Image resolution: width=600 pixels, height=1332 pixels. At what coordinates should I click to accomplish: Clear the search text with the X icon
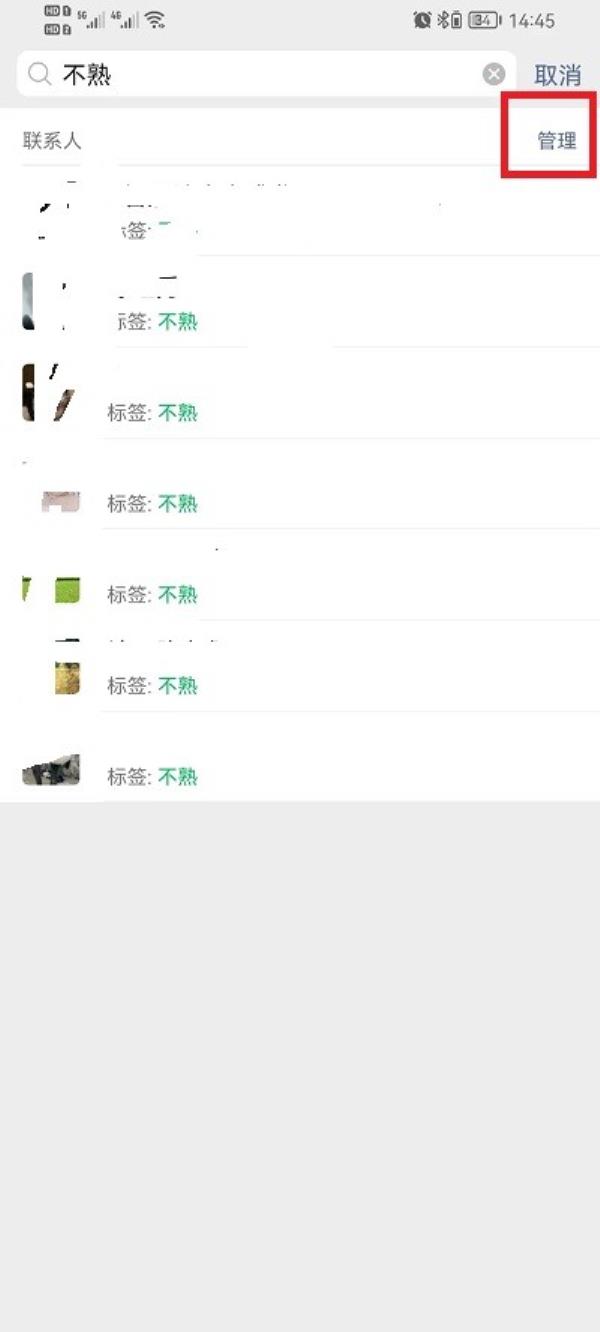494,74
